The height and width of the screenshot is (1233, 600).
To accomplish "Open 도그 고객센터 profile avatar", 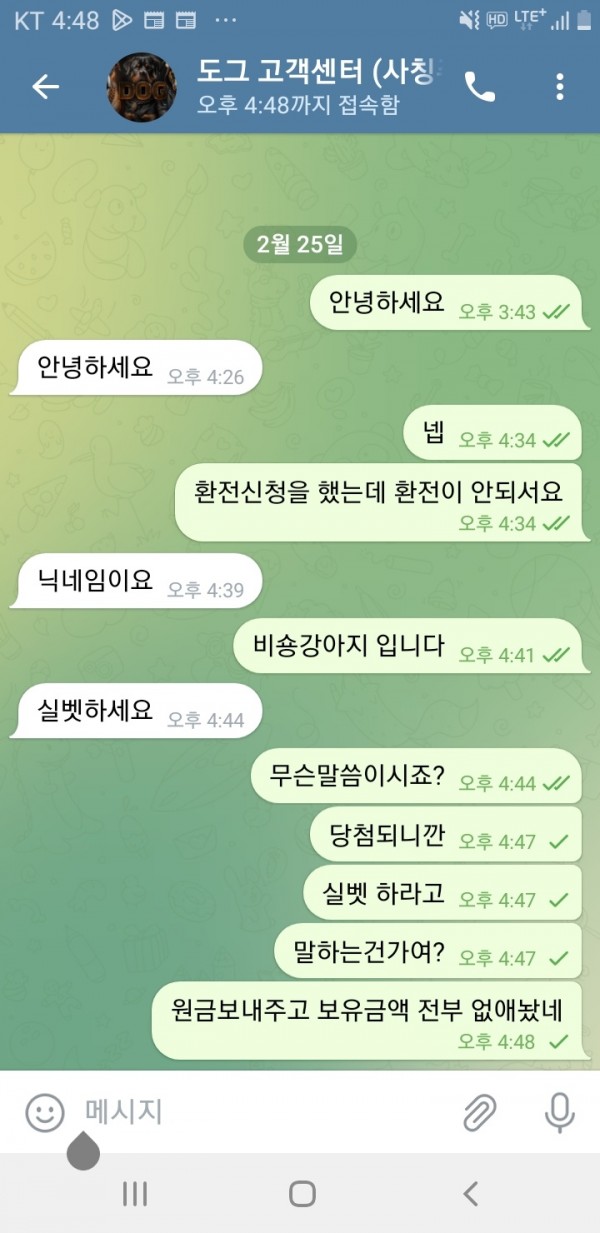I will click(142, 87).
